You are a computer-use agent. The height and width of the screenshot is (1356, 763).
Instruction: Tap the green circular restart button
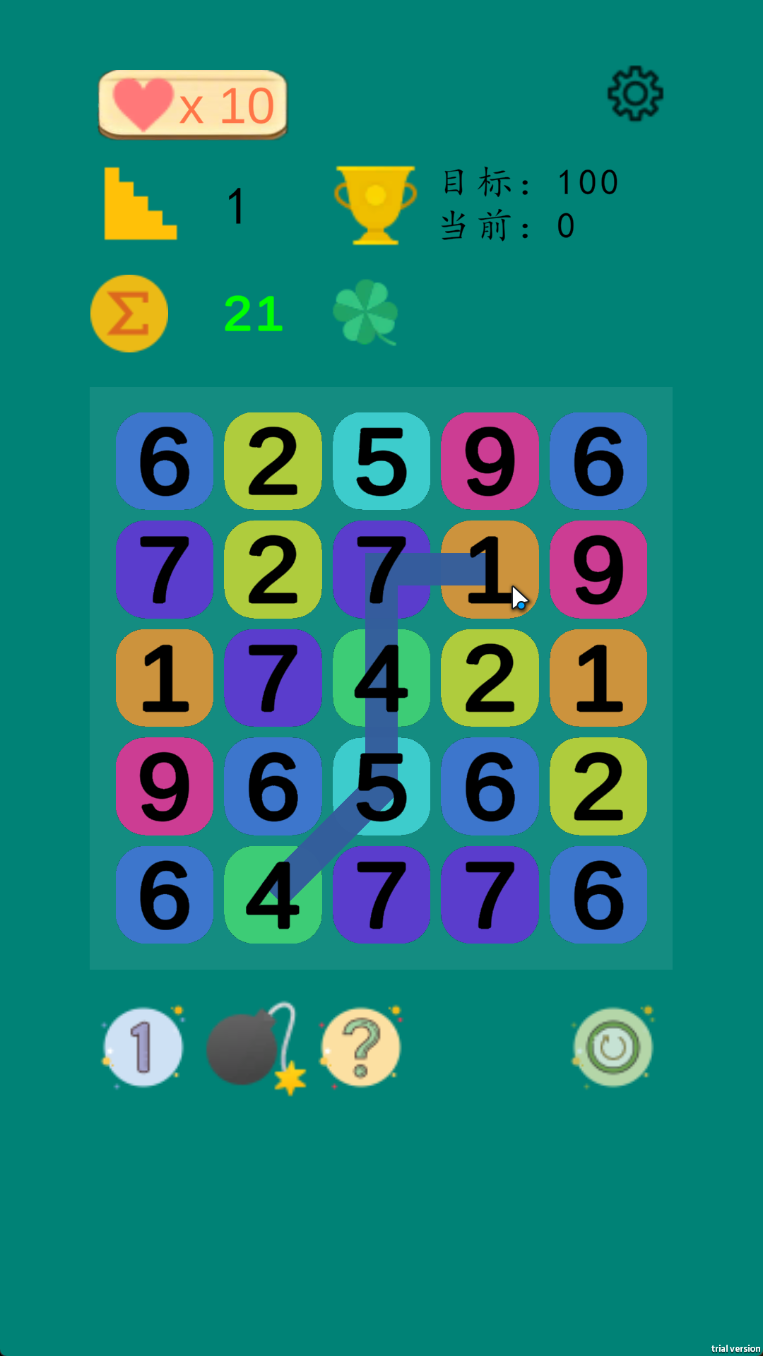click(x=612, y=1048)
